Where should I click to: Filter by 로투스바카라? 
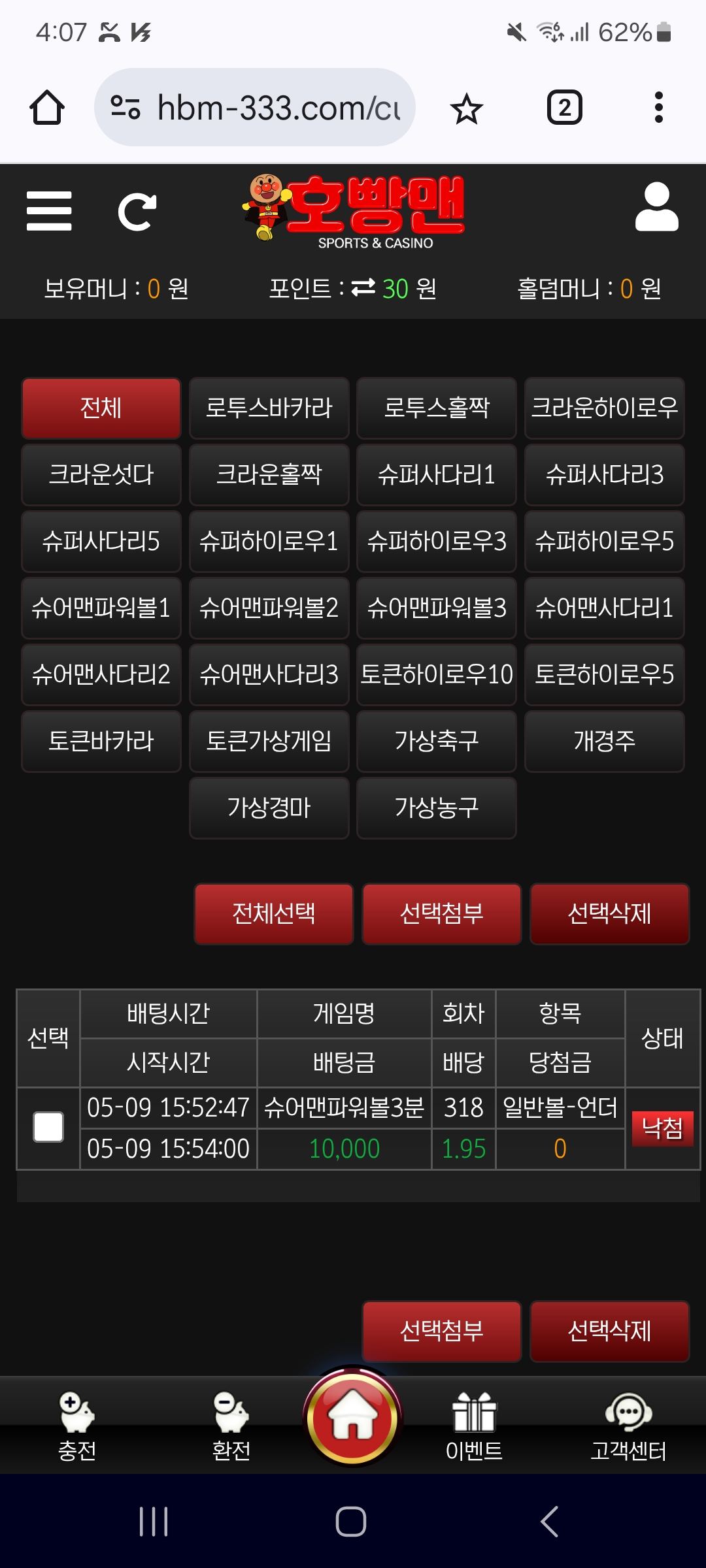(269, 408)
